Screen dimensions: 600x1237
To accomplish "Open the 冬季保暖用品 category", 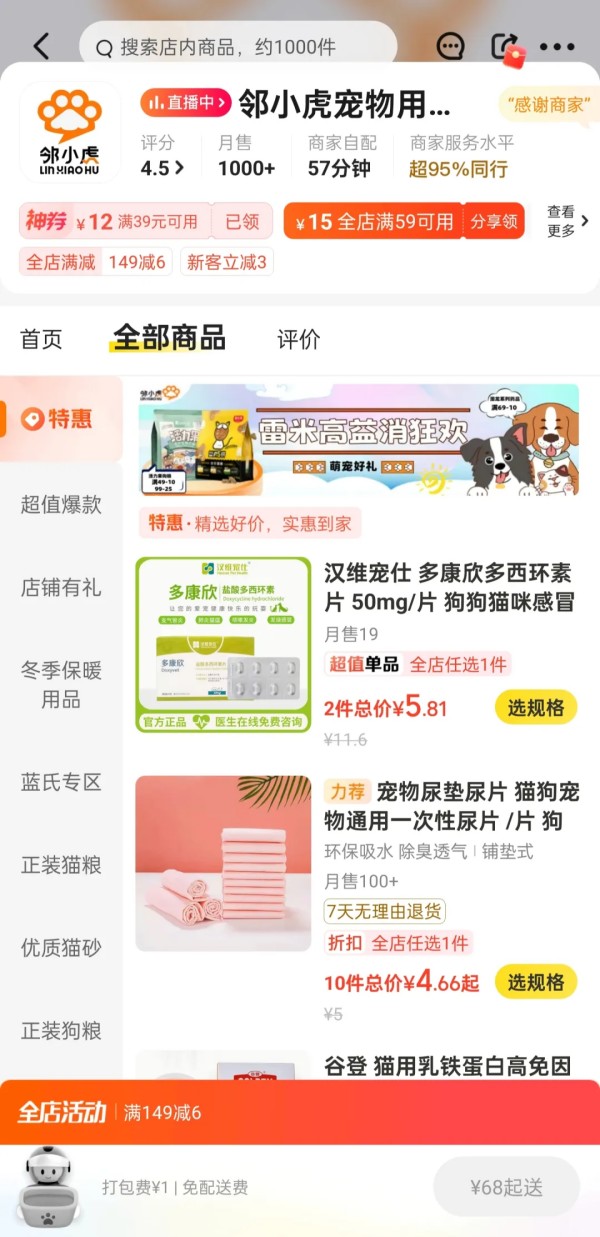I will click(x=61, y=684).
